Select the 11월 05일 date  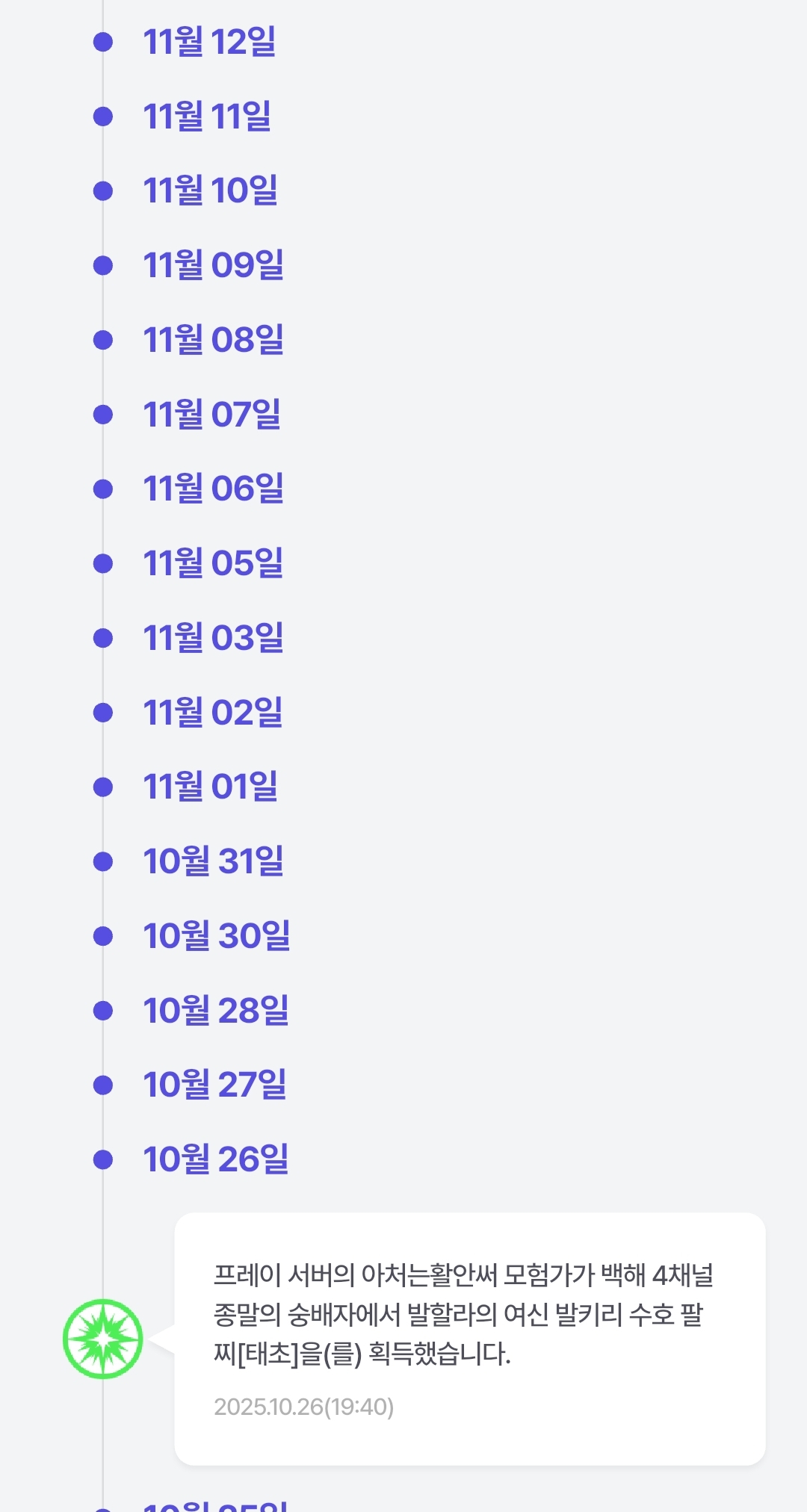coord(213,563)
